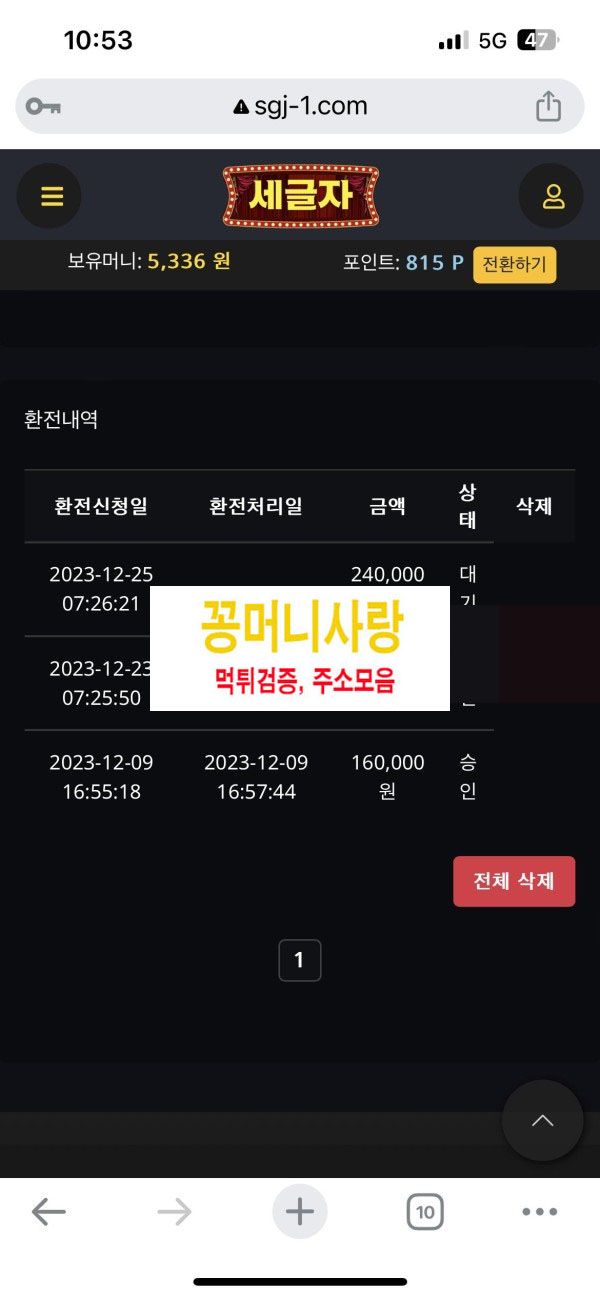This screenshot has width=600, height=1298.
Task: Tap the sgj-1.com address bar
Action: tap(300, 106)
